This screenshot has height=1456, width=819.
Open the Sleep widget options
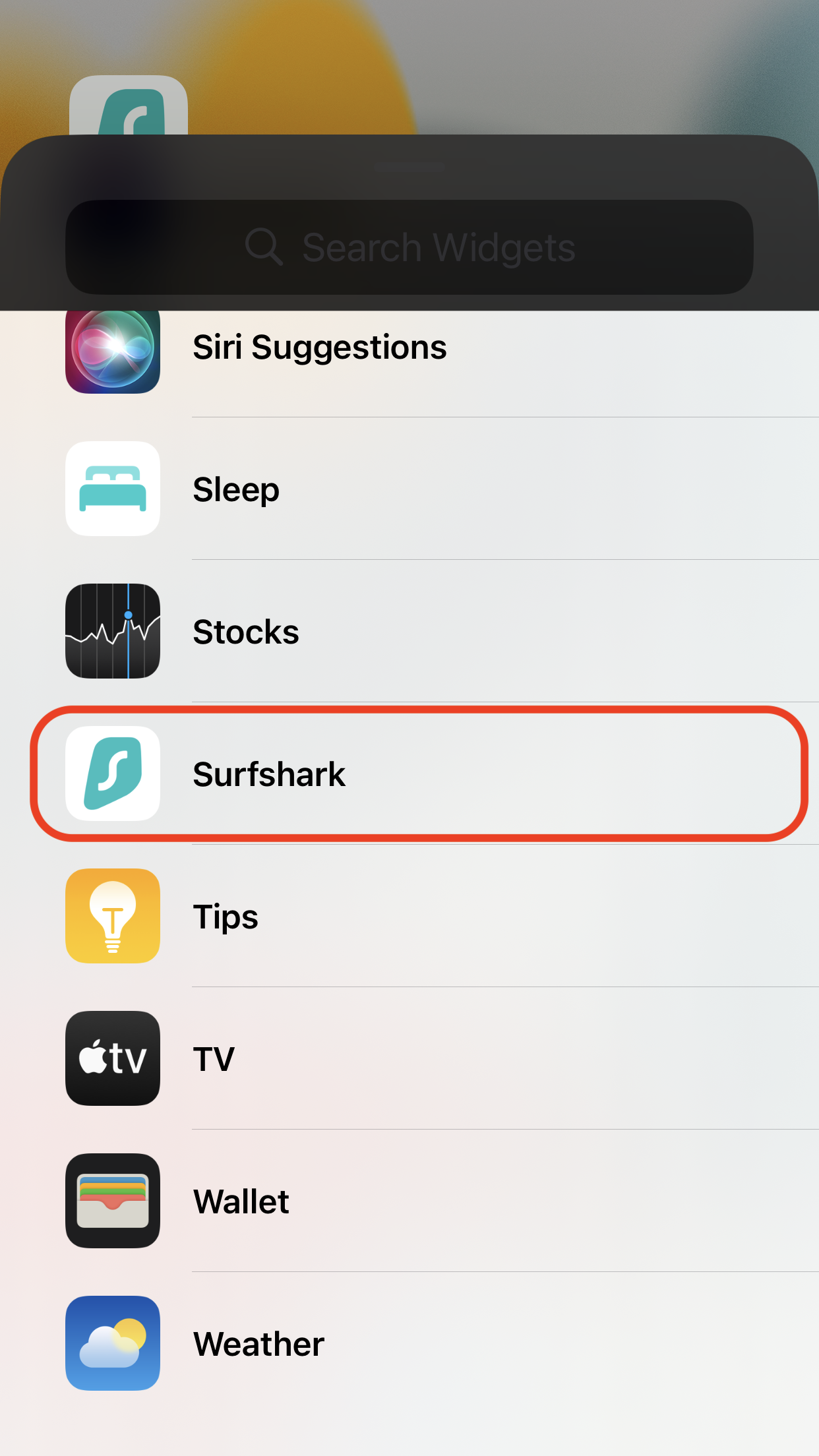click(236, 489)
